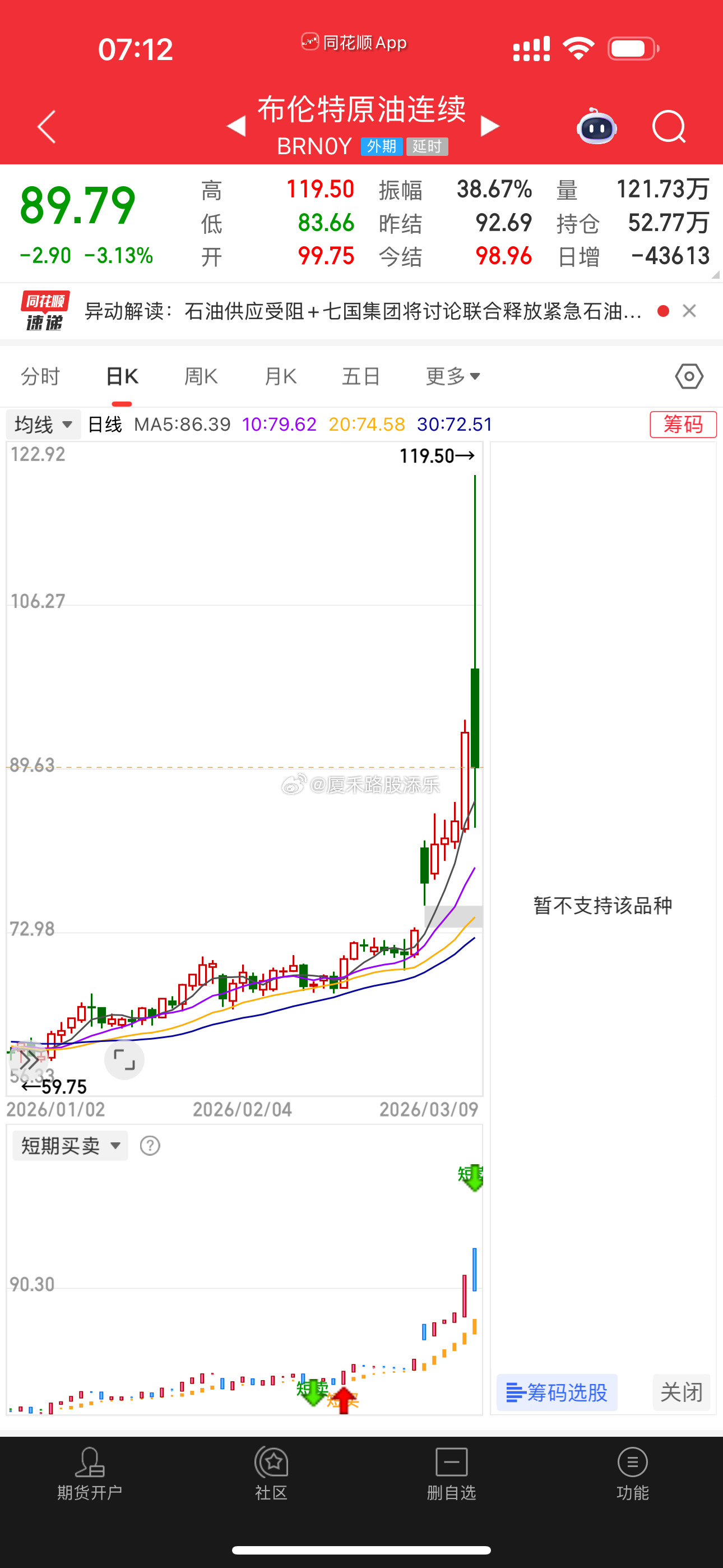Expand the 均线 moving average dropdown
Screen dimensions: 723x1568
tap(43, 425)
